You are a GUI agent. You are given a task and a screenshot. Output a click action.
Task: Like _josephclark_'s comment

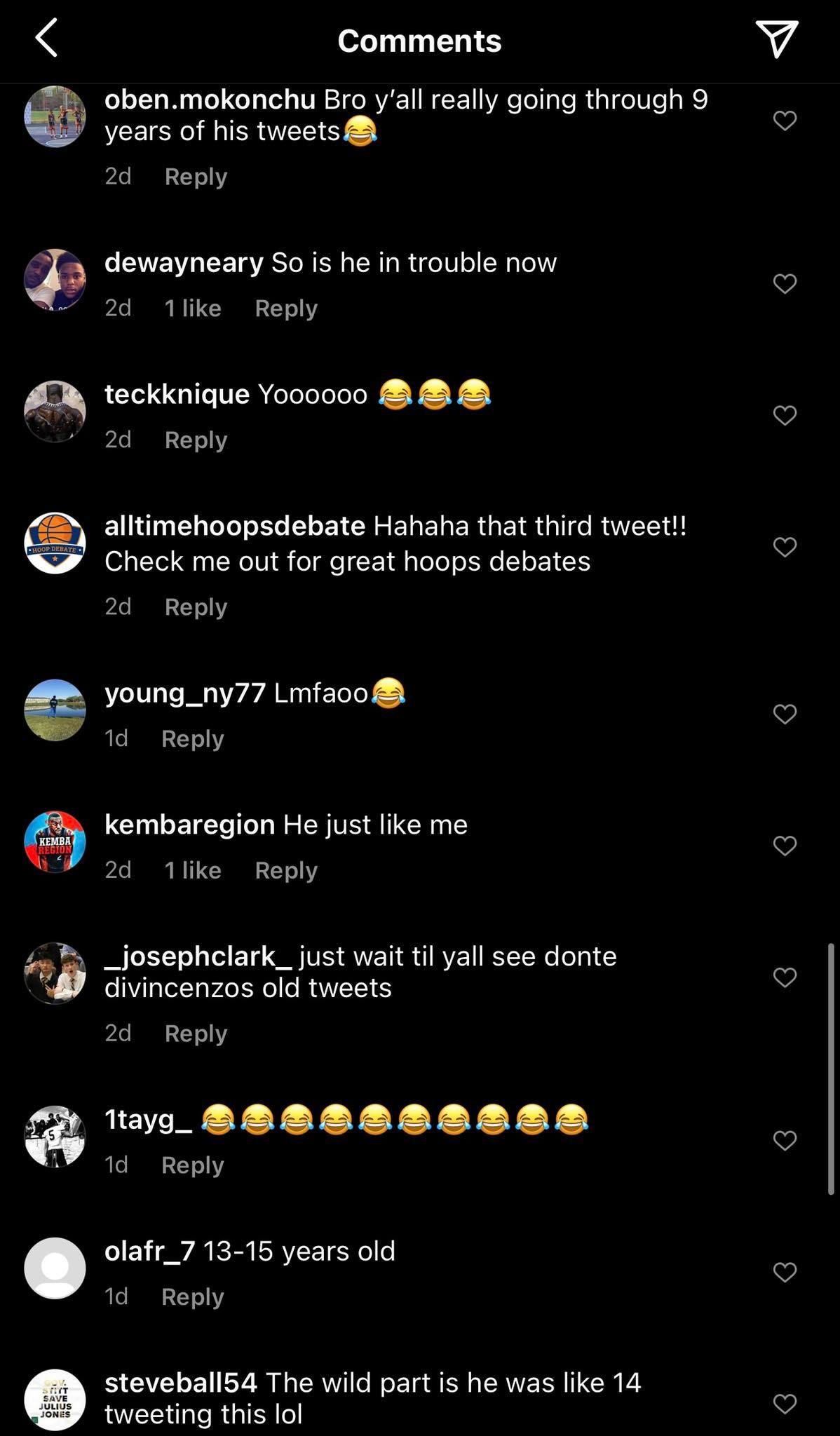point(785,977)
